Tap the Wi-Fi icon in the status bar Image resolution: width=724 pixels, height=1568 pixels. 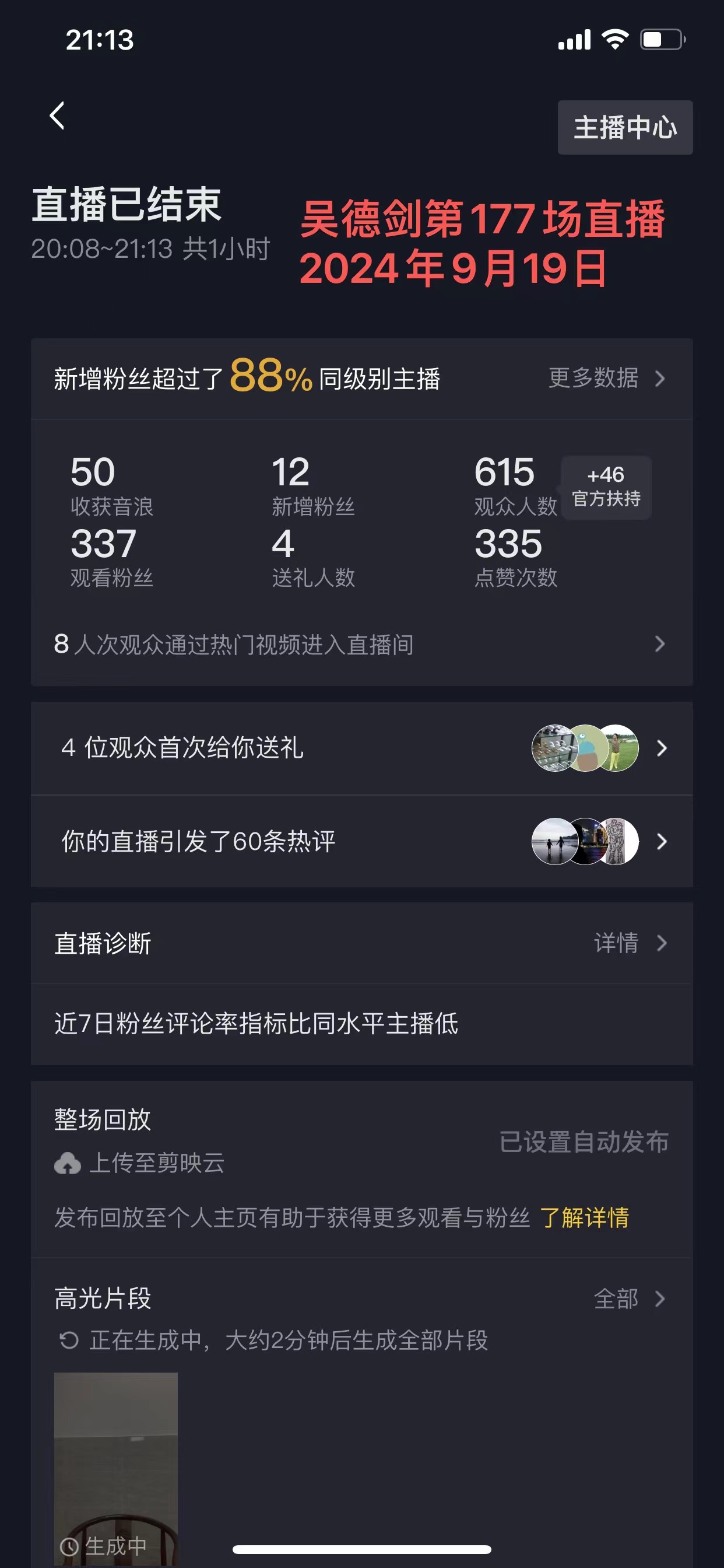[x=616, y=40]
